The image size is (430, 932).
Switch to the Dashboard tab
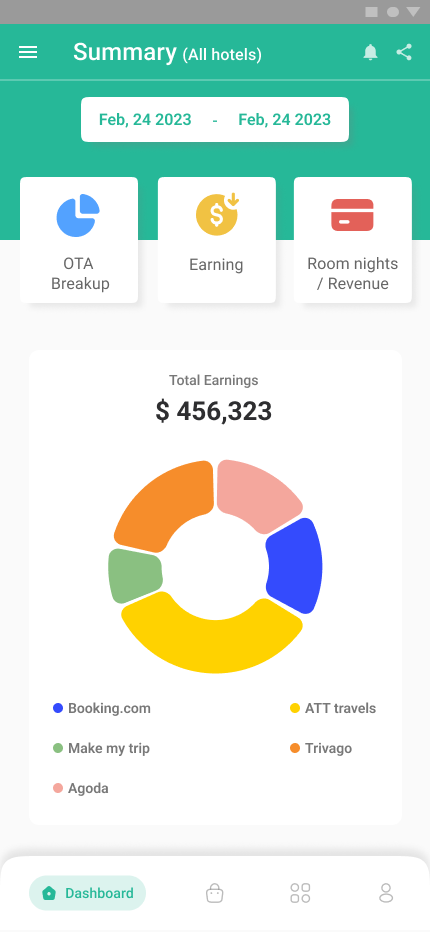click(87, 893)
